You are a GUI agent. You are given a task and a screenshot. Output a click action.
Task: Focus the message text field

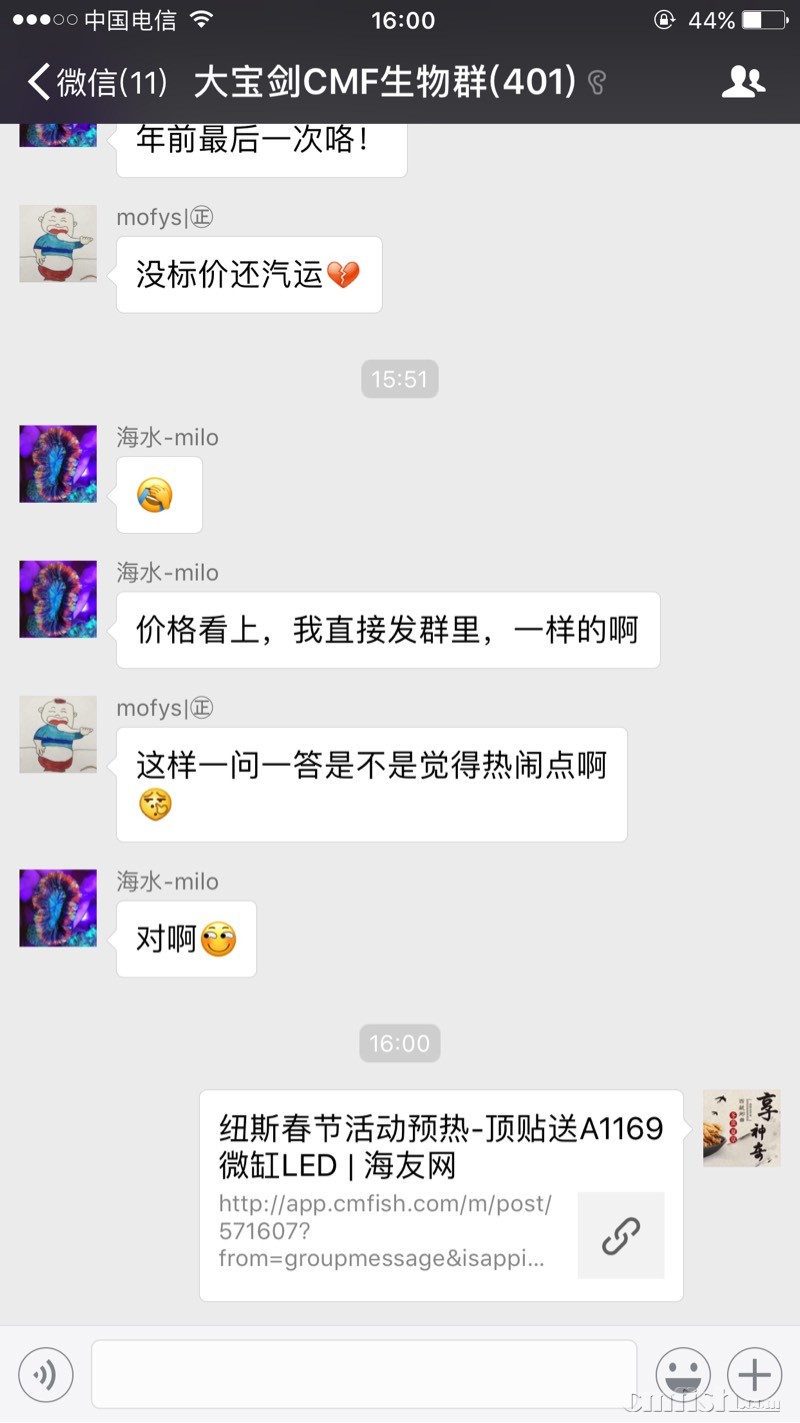(x=364, y=1374)
